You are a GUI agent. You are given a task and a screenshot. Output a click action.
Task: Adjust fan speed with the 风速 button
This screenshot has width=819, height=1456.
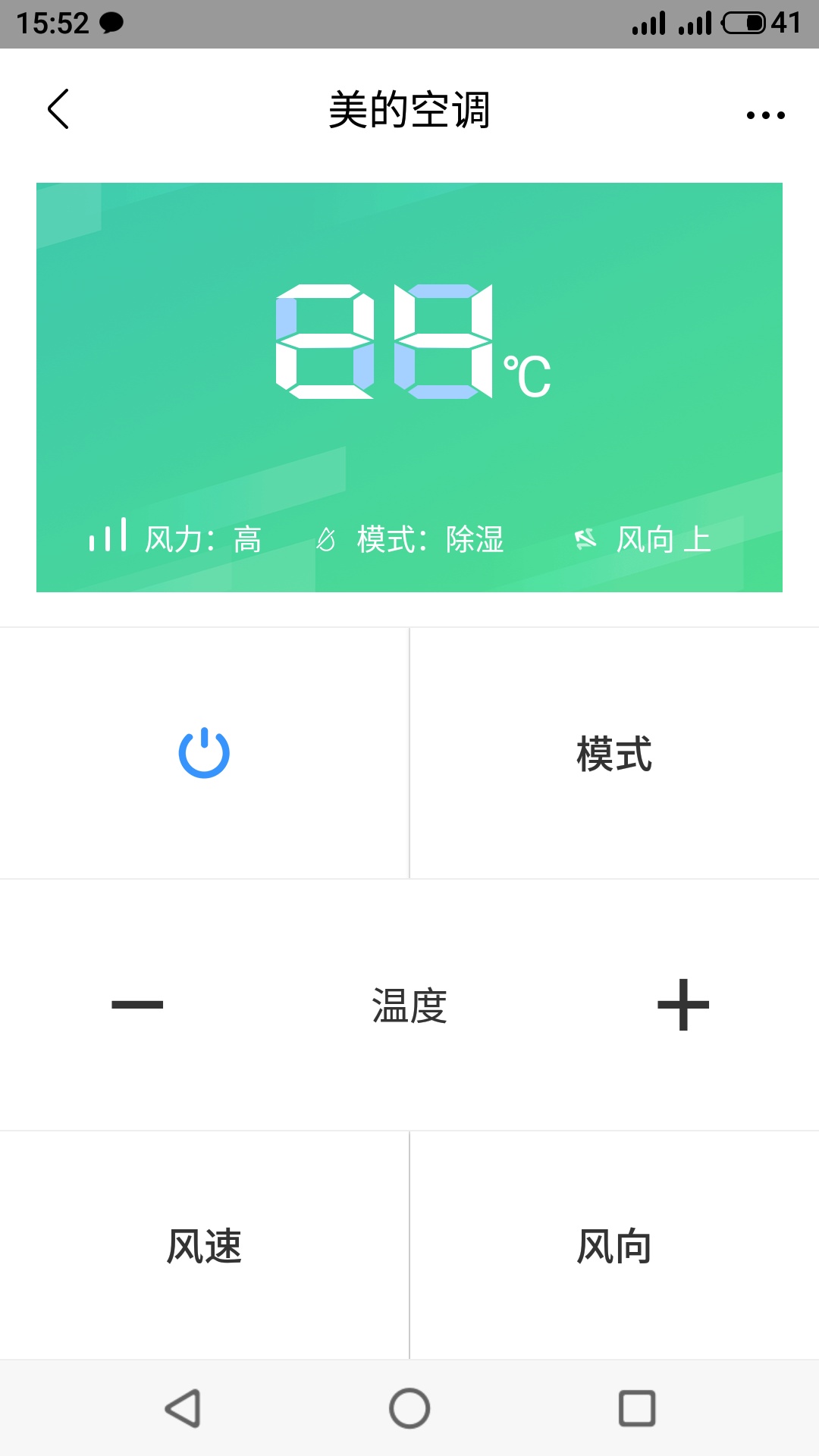click(x=204, y=1246)
